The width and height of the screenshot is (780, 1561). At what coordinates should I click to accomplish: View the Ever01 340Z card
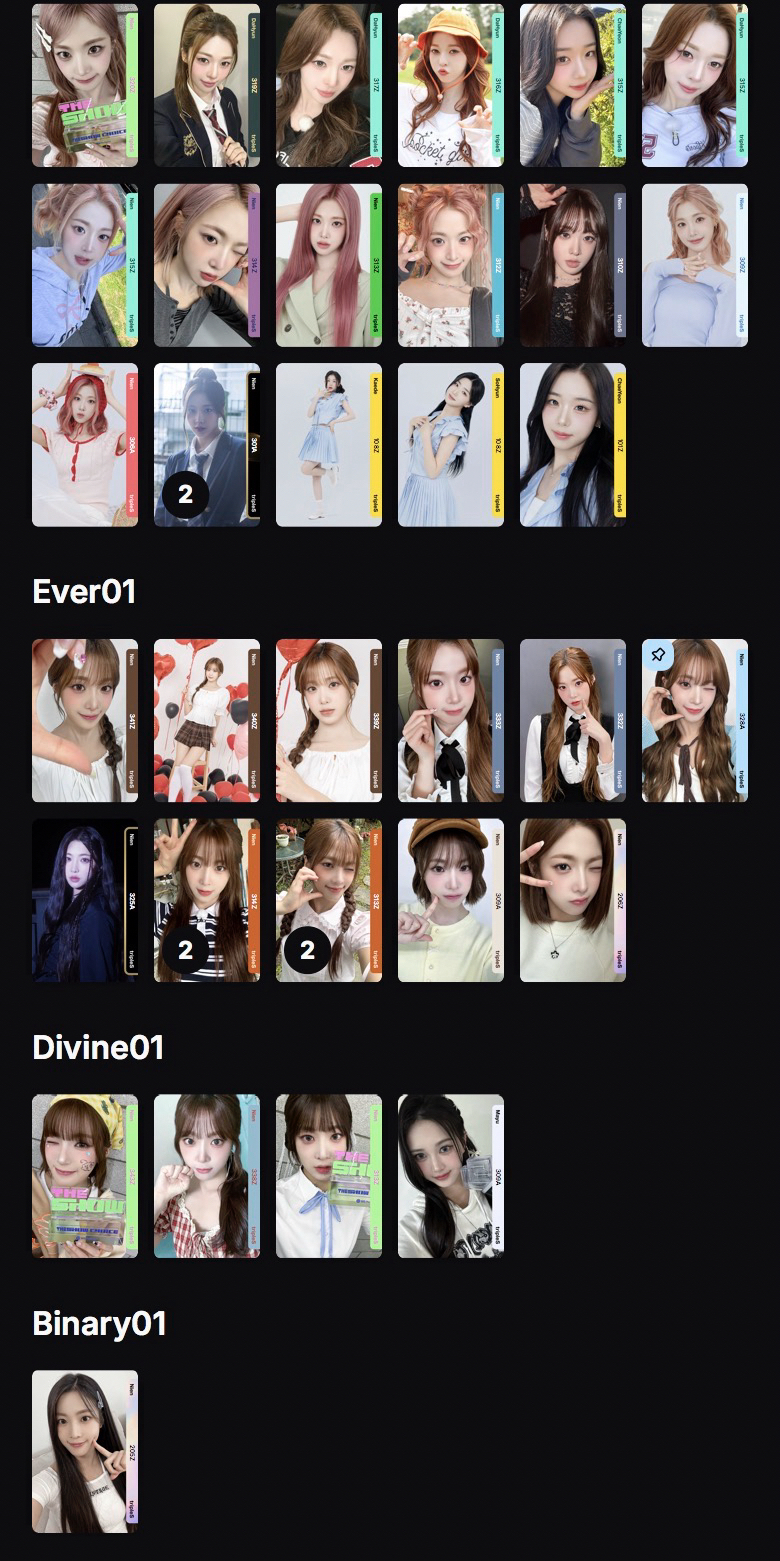(x=206, y=720)
